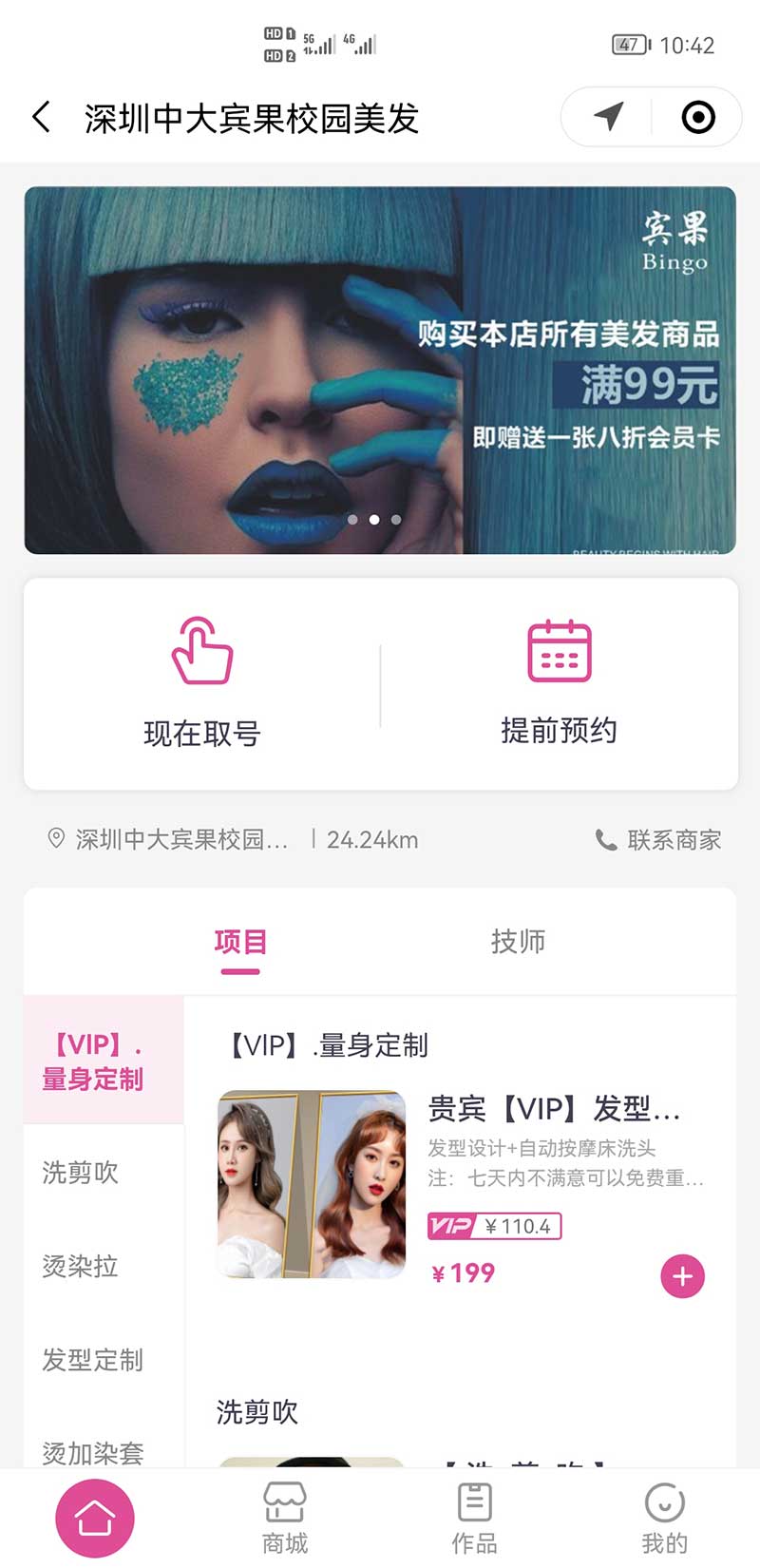
Task: Select the 项目 tab
Action: [x=240, y=942]
